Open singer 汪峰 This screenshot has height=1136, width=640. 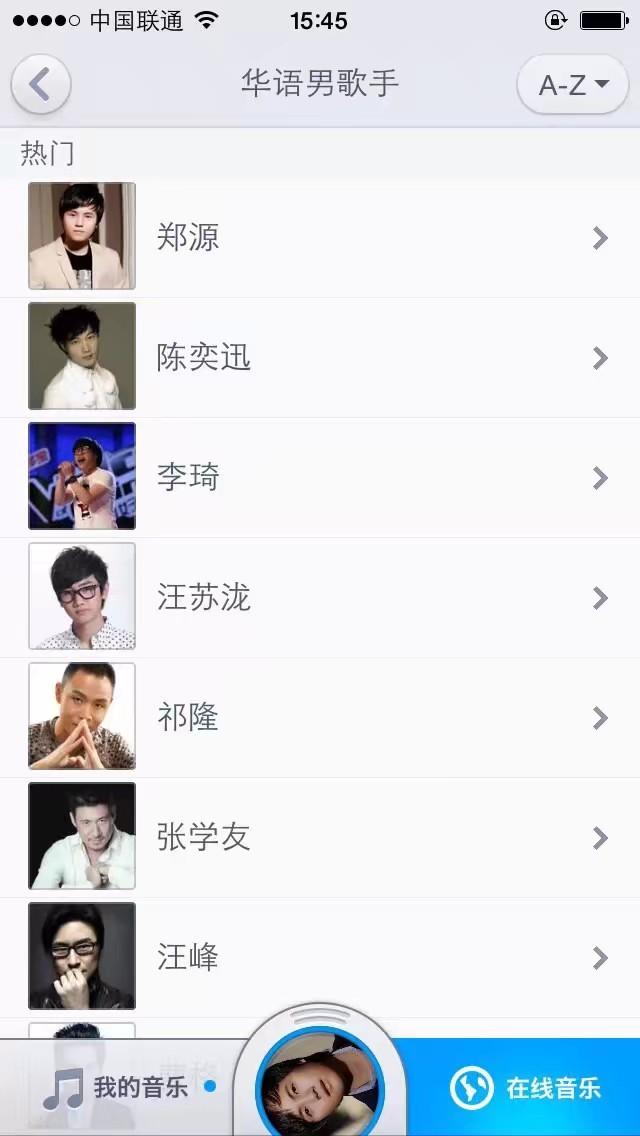coord(320,957)
